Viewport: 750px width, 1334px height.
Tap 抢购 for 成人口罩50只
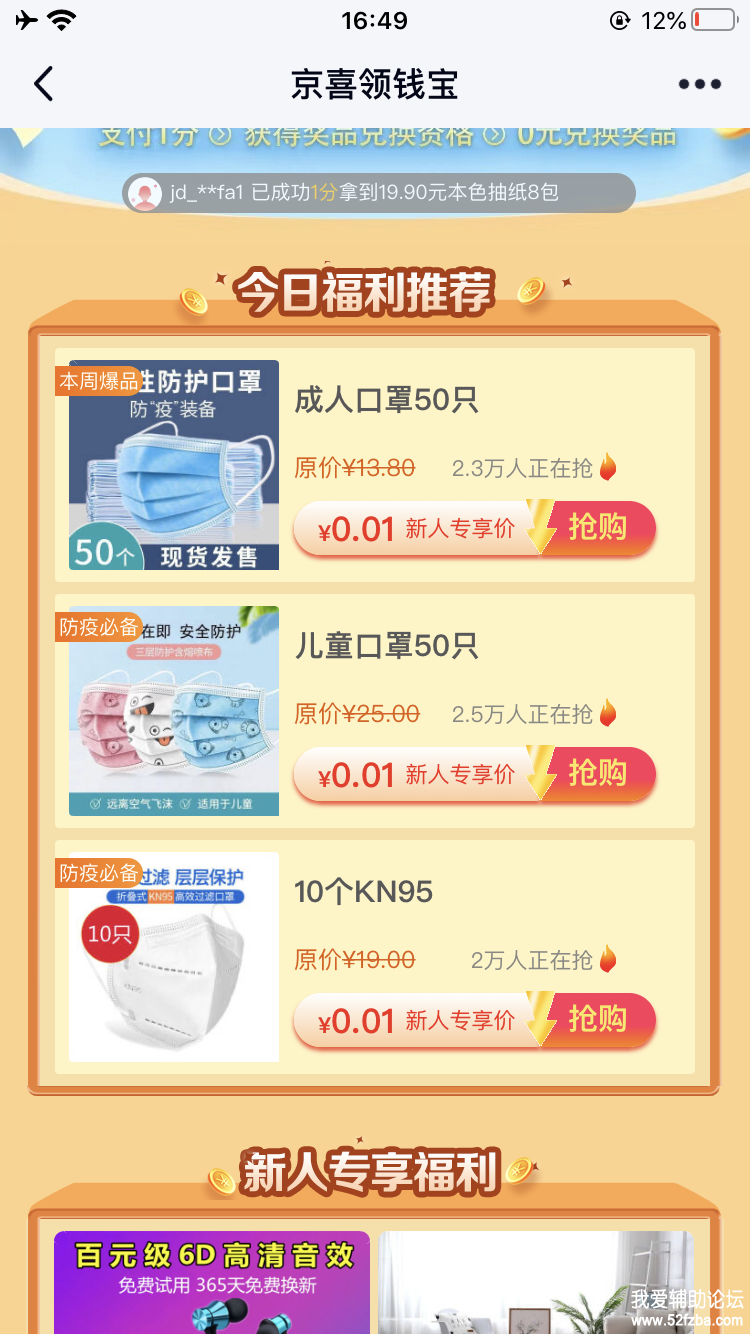[597, 527]
